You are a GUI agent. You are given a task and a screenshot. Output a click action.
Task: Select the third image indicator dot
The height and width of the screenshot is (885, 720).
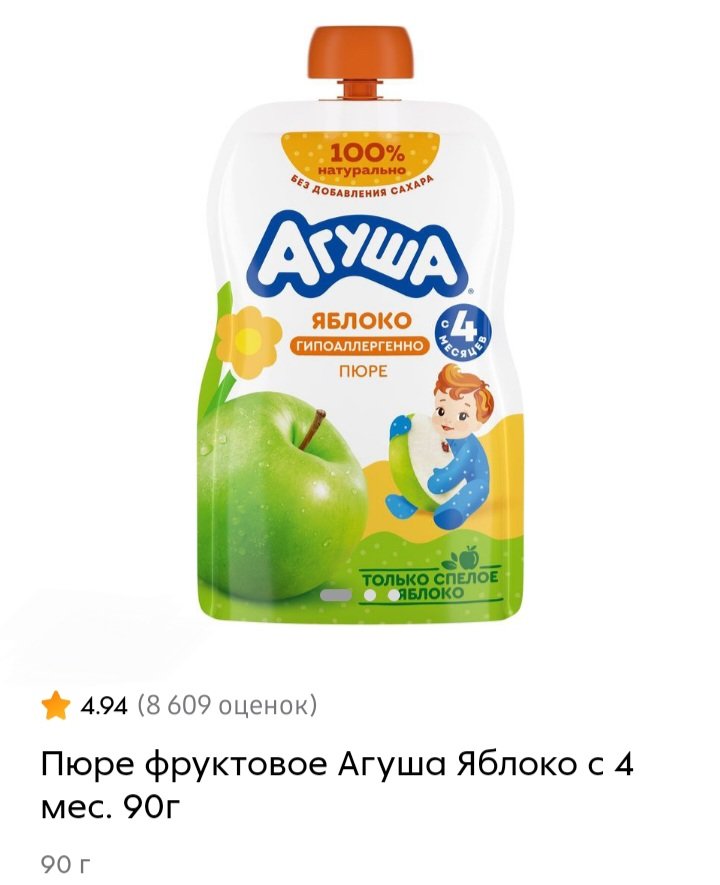tap(394, 595)
